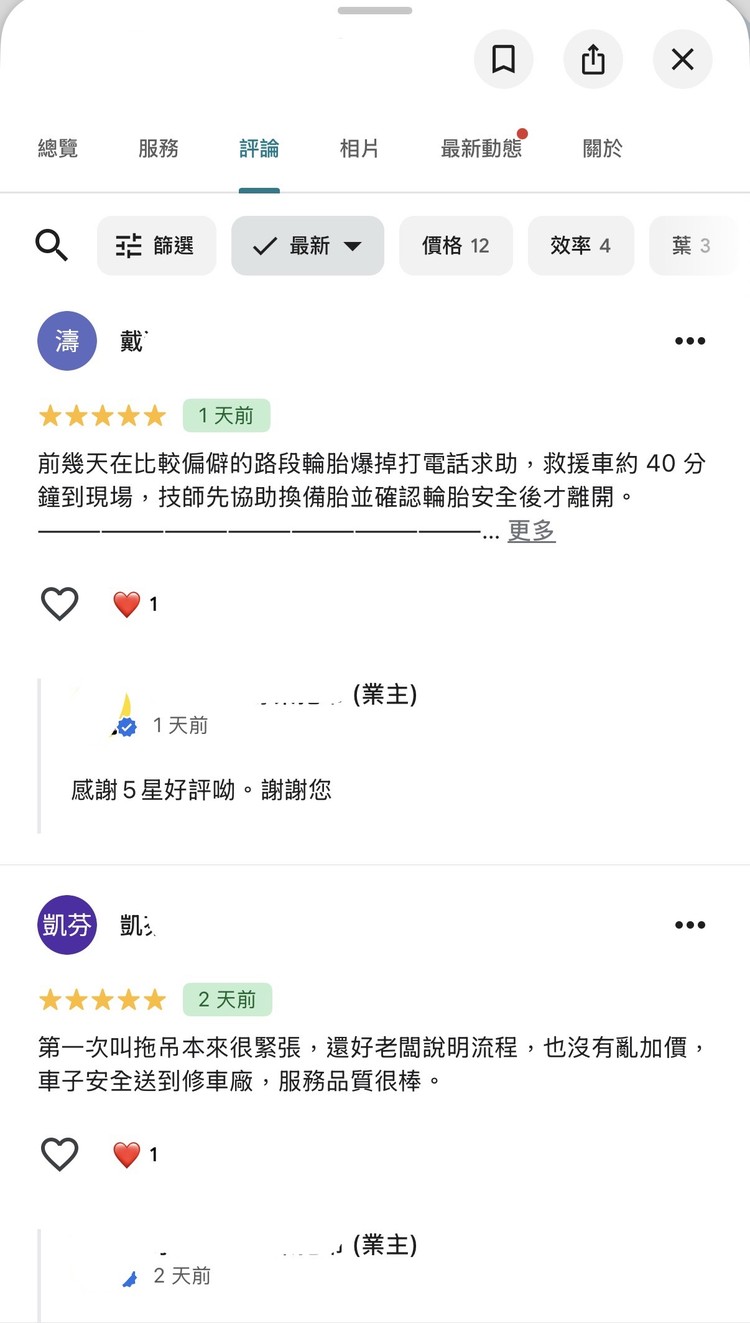Bookmark this place using the save icon
Screen dimensions: 750x1323
click(x=504, y=60)
